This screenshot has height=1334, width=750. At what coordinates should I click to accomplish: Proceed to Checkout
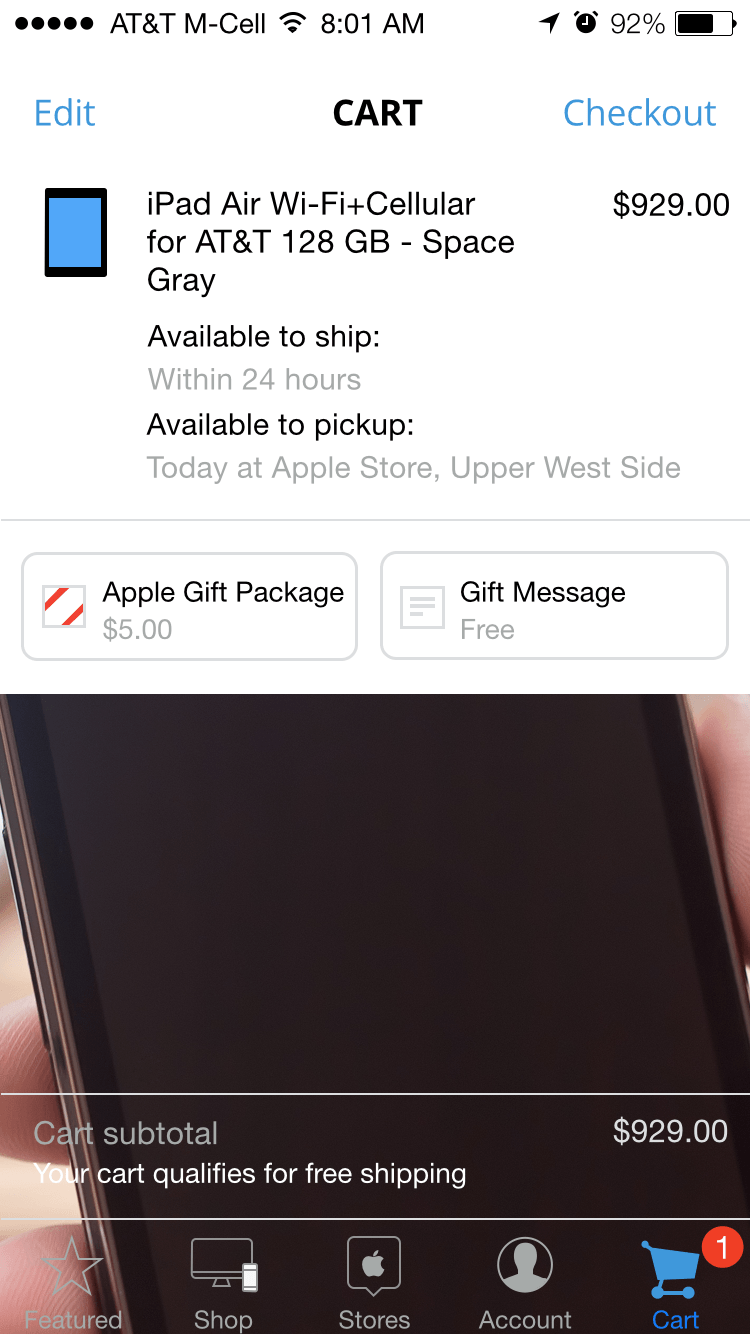click(x=639, y=113)
